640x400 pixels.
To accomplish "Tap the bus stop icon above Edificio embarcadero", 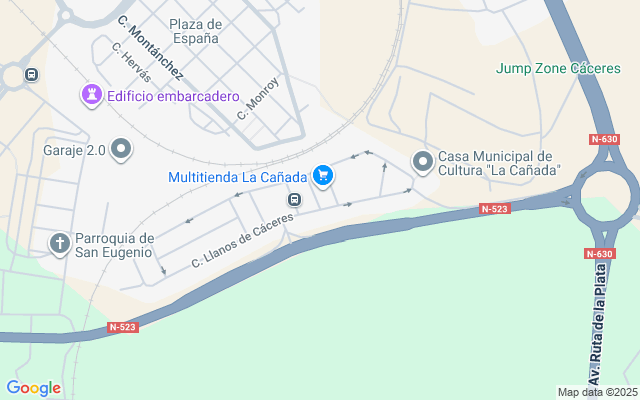I will point(31,75).
